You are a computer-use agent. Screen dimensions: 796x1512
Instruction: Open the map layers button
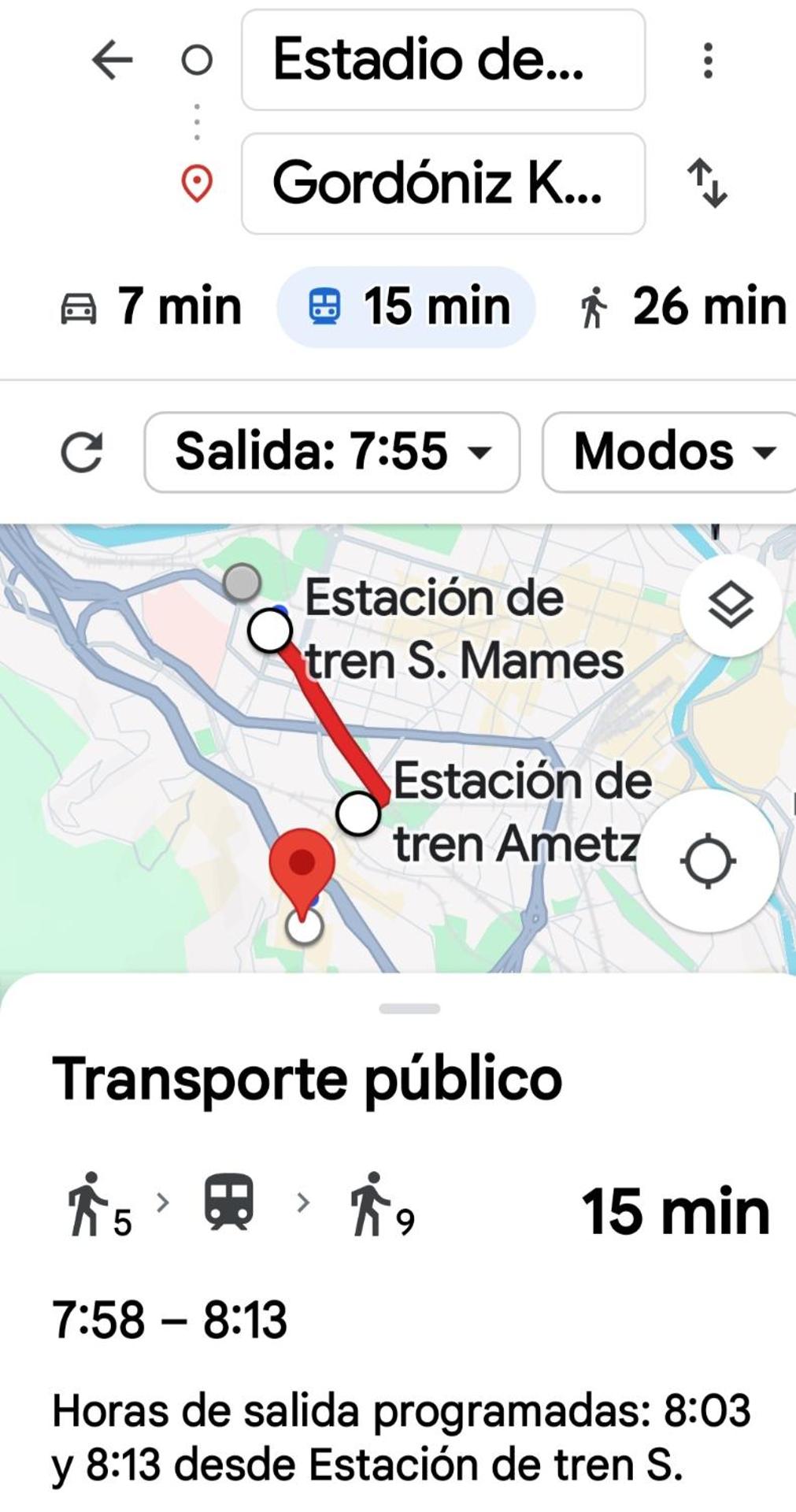click(730, 606)
